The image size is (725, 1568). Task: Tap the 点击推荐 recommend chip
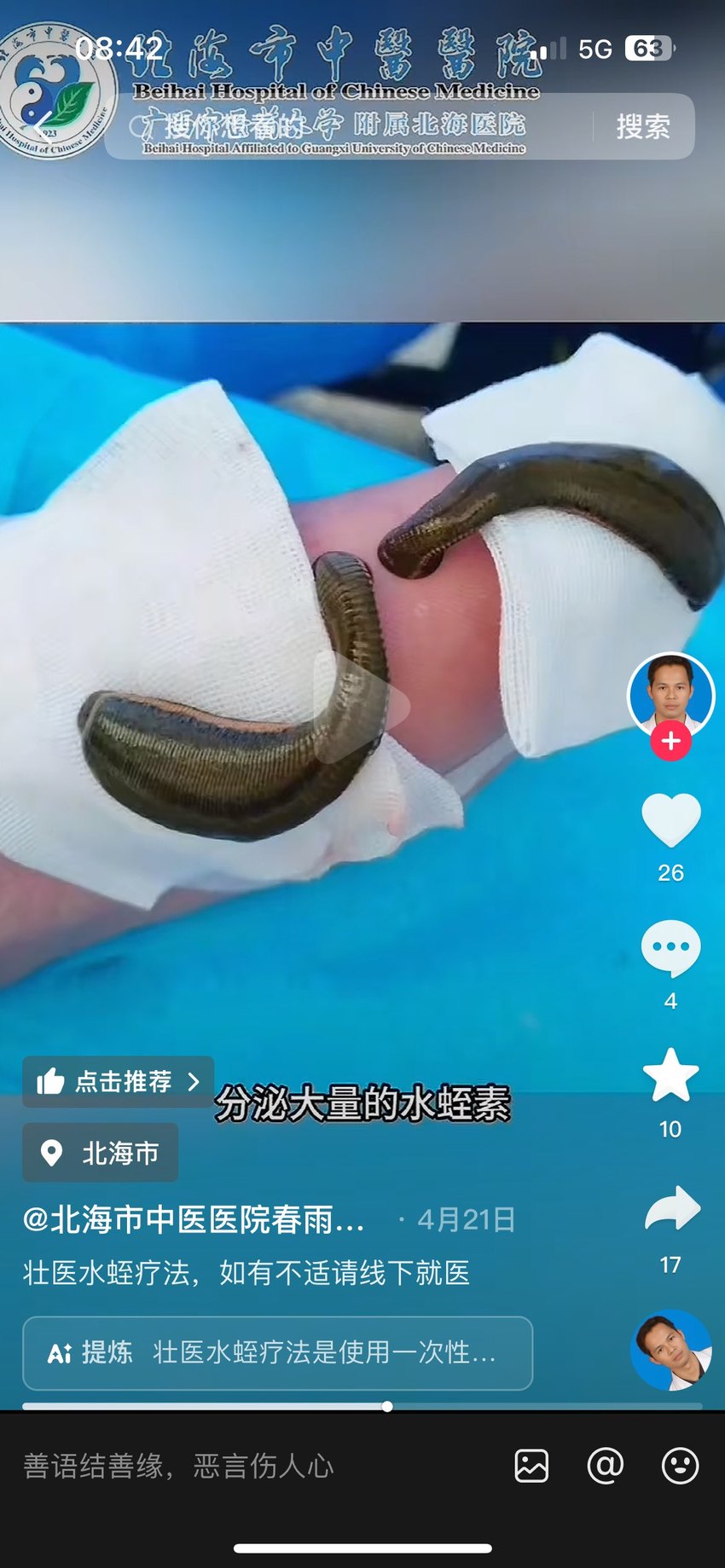(x=118, y=1082)
